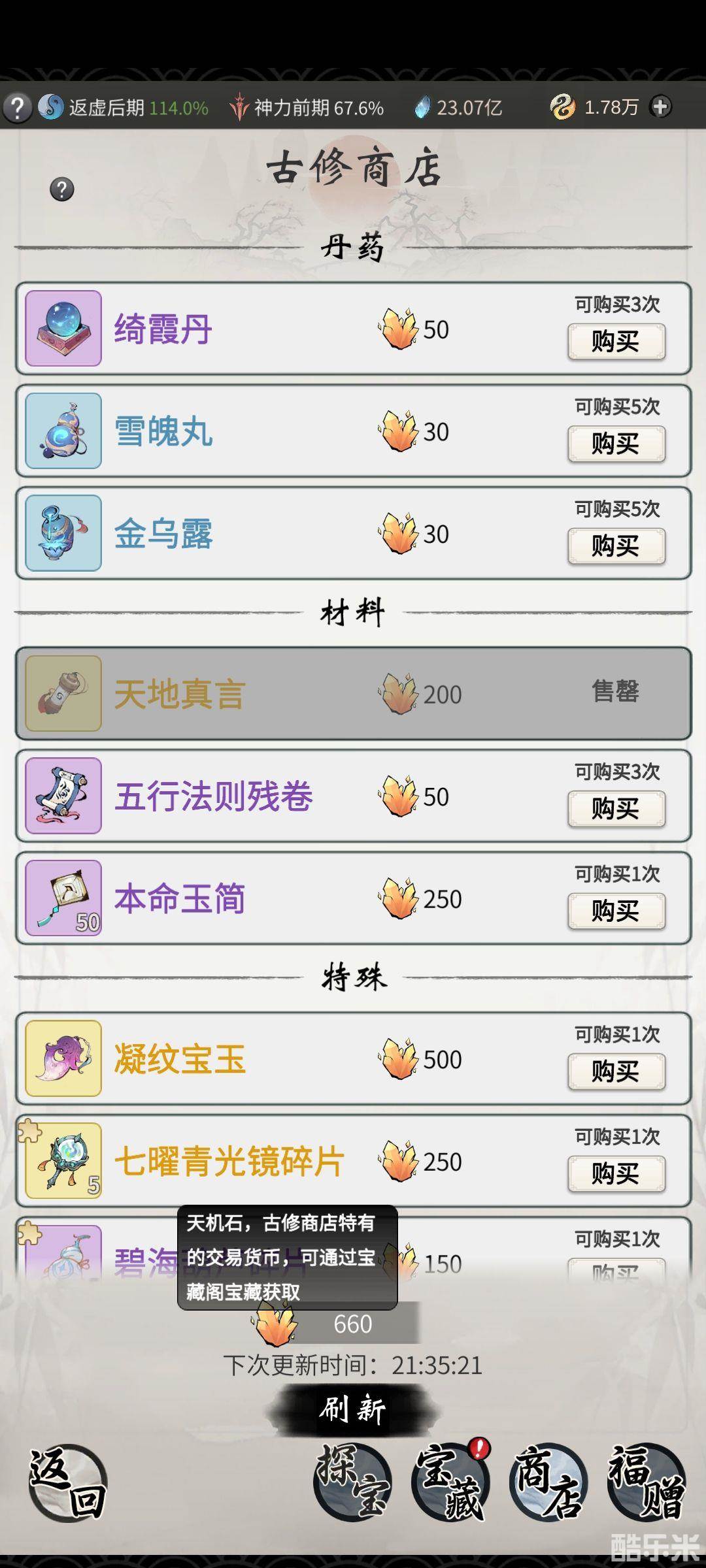Screen dimensions: 706x1568
Task: Open the 福赠 tab
Action: (x=647, y=1483)
